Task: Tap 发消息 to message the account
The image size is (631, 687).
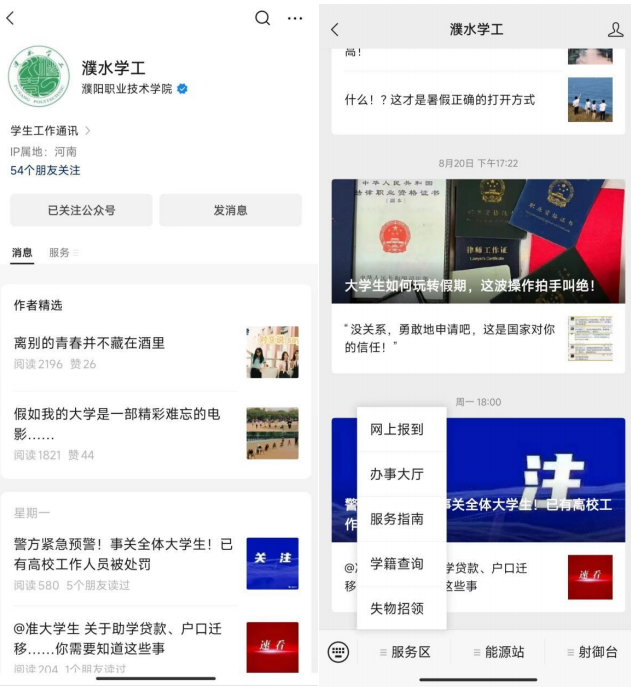Action: [230, 210]
